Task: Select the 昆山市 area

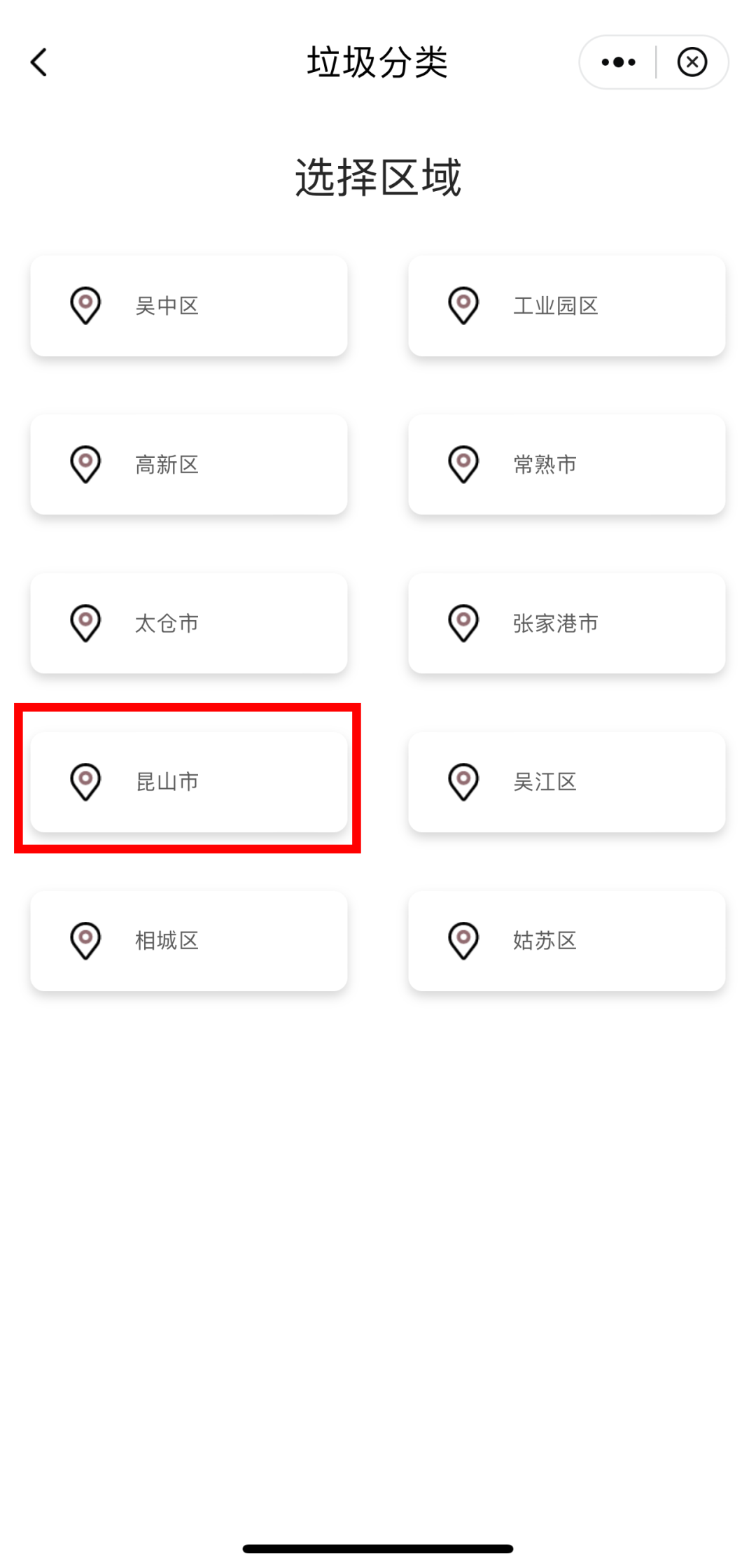Action: pos(189,782)
